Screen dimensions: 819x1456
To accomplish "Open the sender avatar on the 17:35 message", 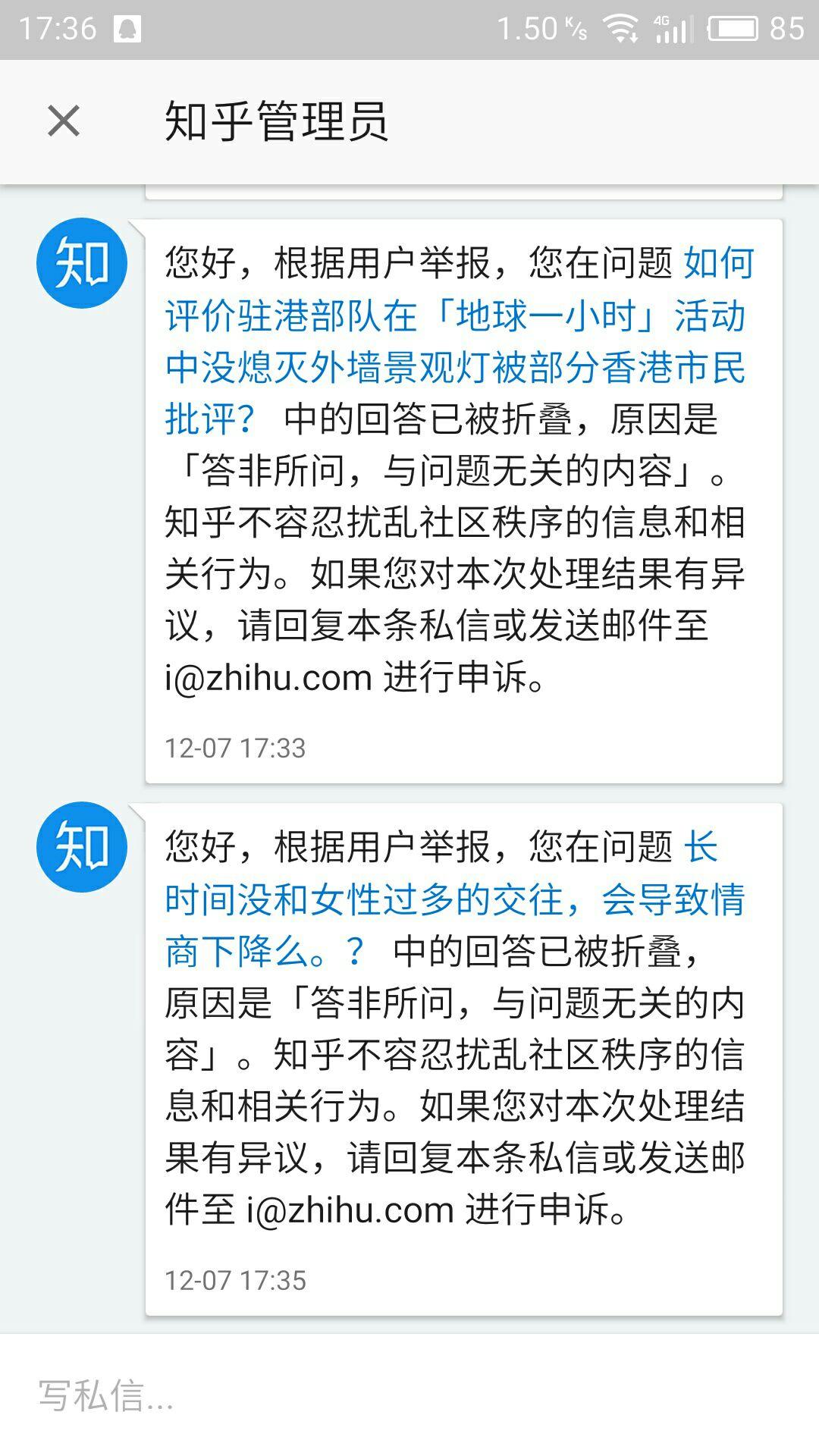I will [82, 847].
